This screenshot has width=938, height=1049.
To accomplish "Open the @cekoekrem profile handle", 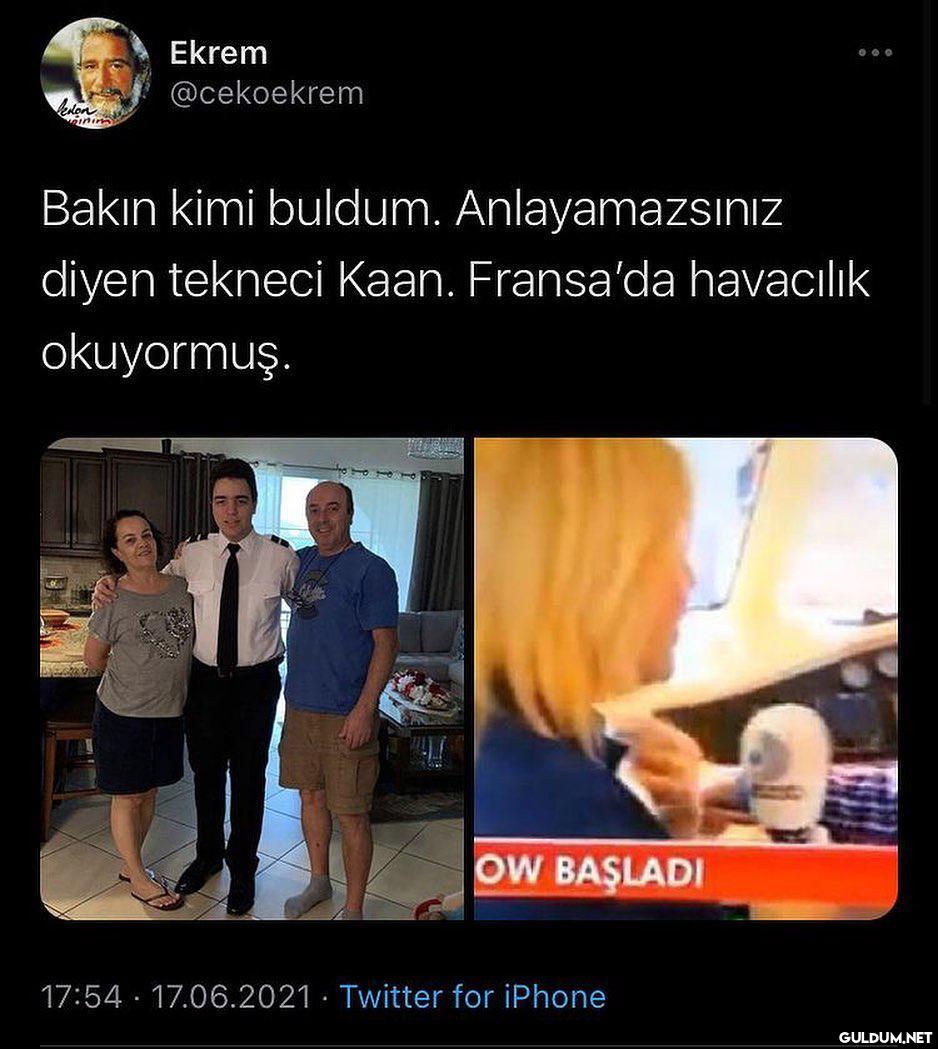I will click(266, 93).
